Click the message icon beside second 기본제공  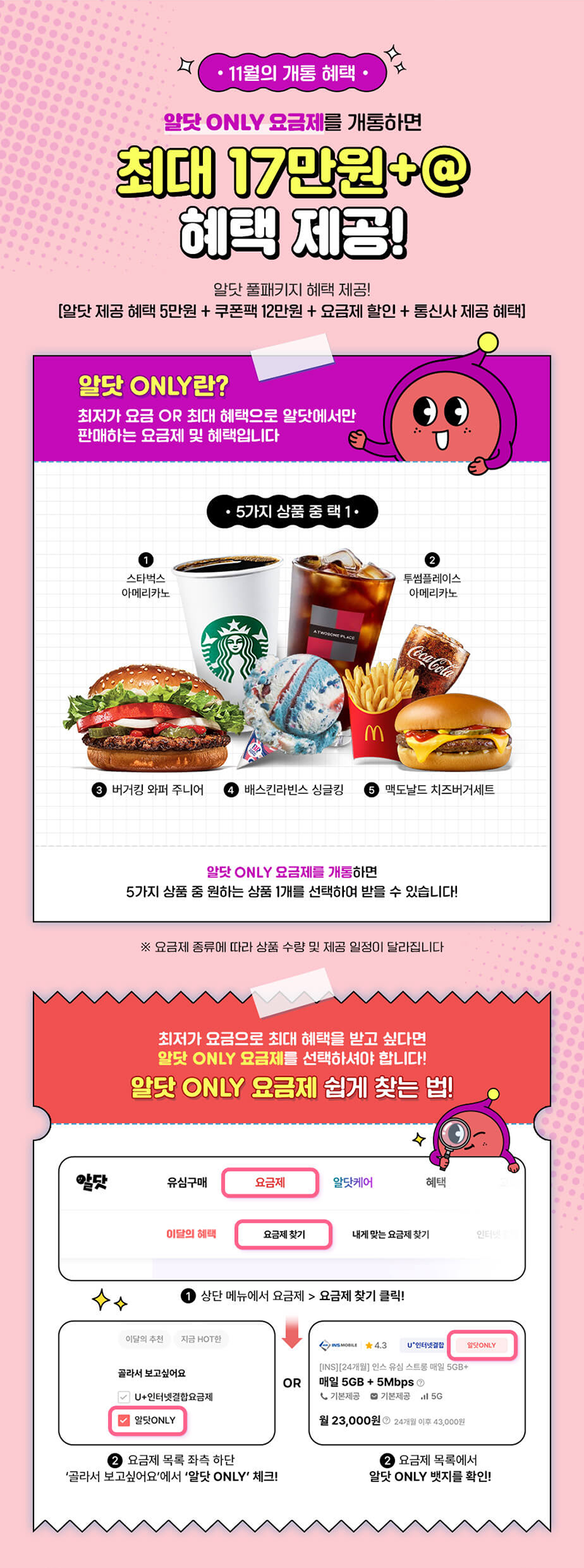pos(374,1396)
